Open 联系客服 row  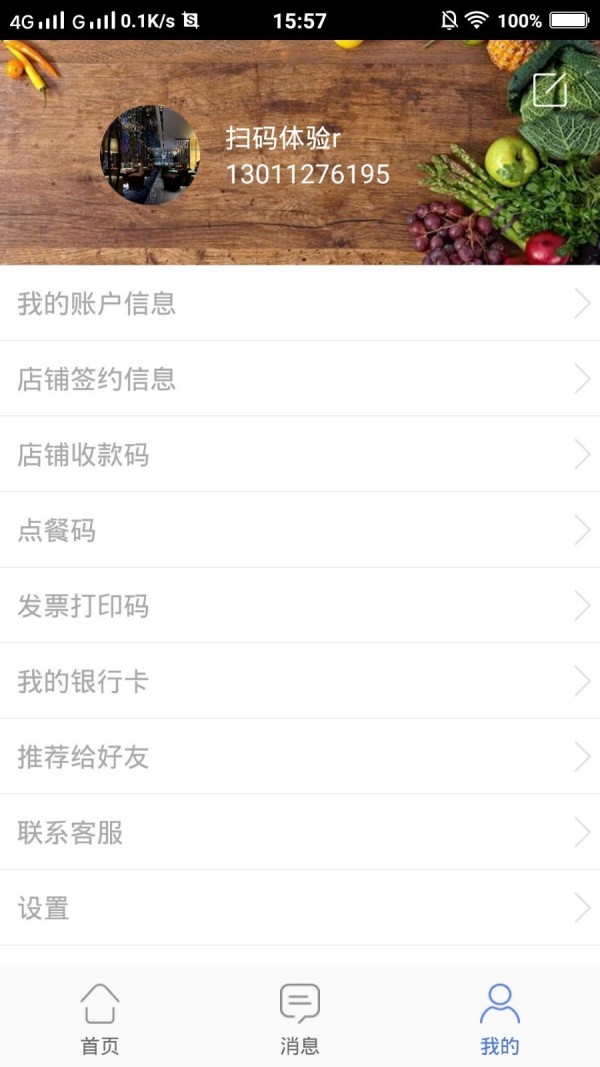point(300,833)
